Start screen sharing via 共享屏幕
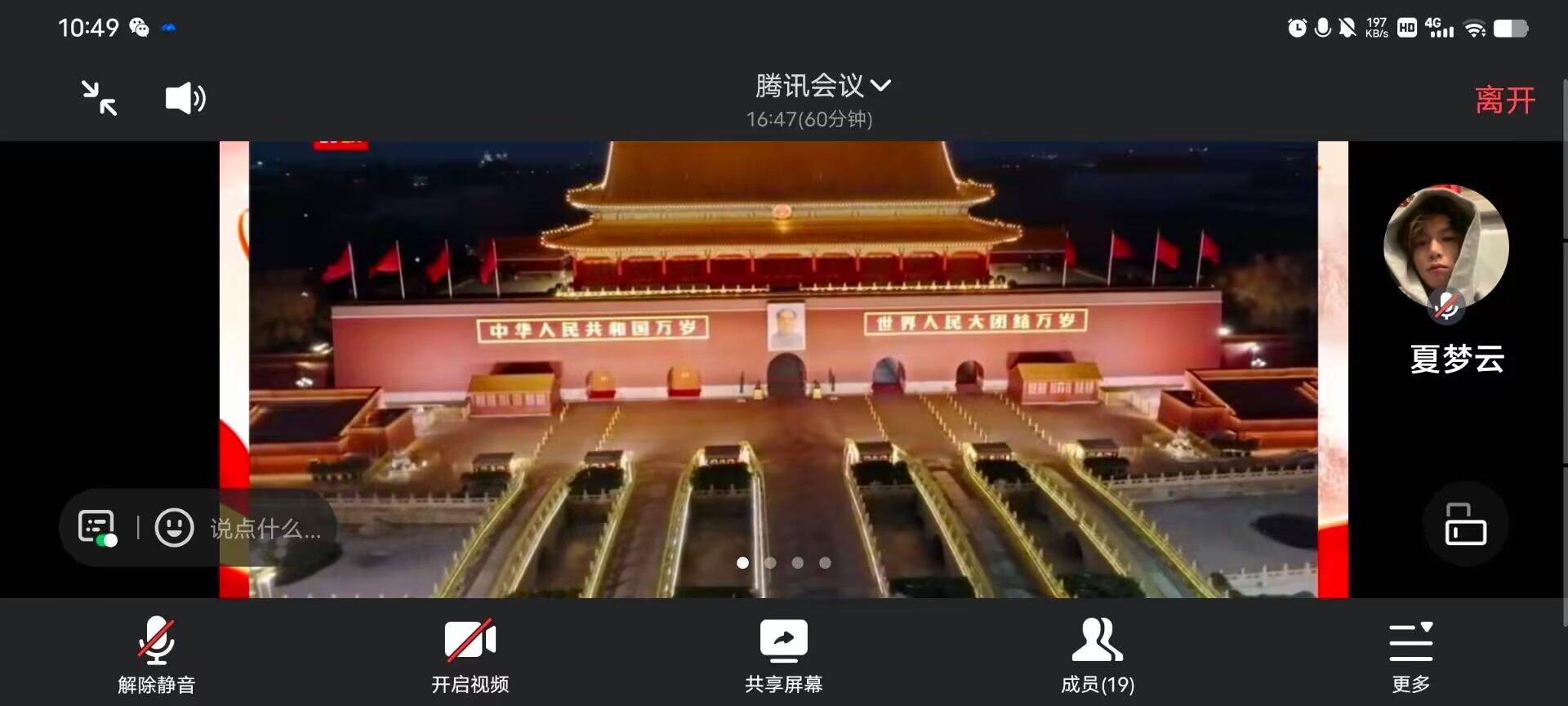This screenshot has height=706, width=1568. tap(783, 655)
